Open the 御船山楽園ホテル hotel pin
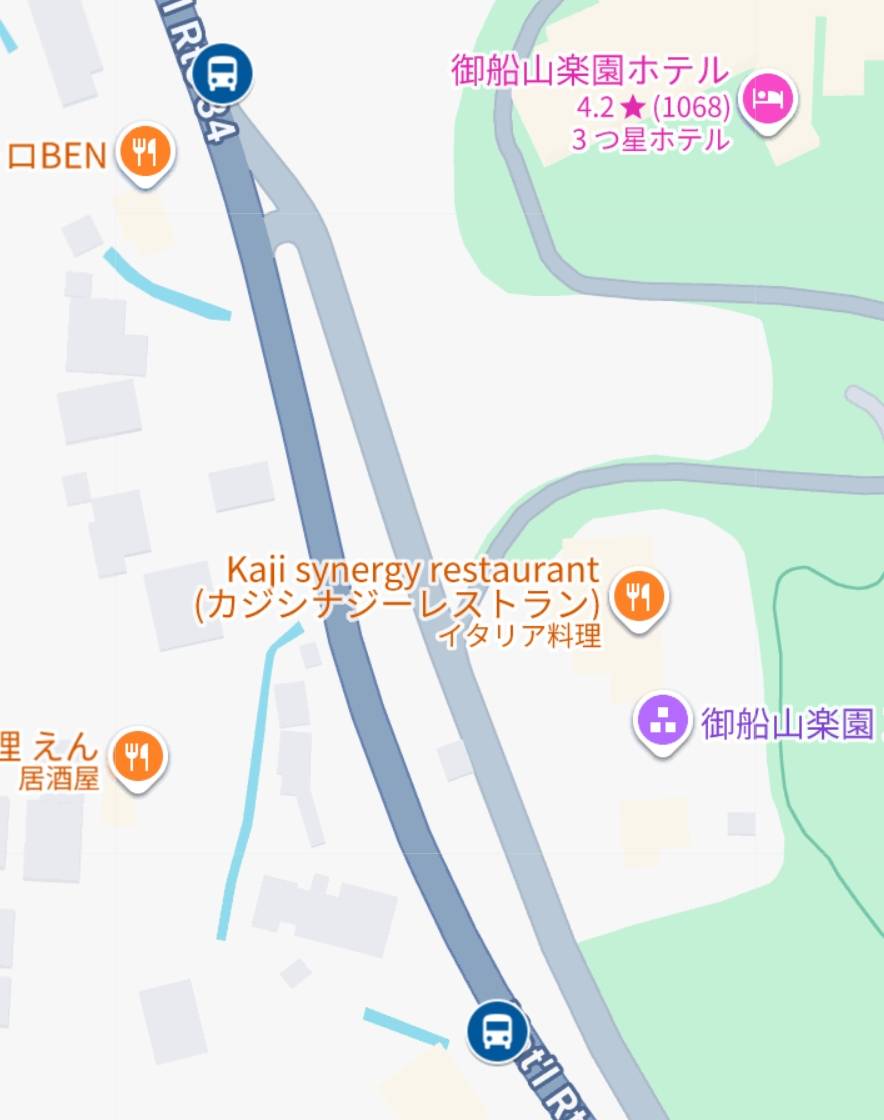 769,99
